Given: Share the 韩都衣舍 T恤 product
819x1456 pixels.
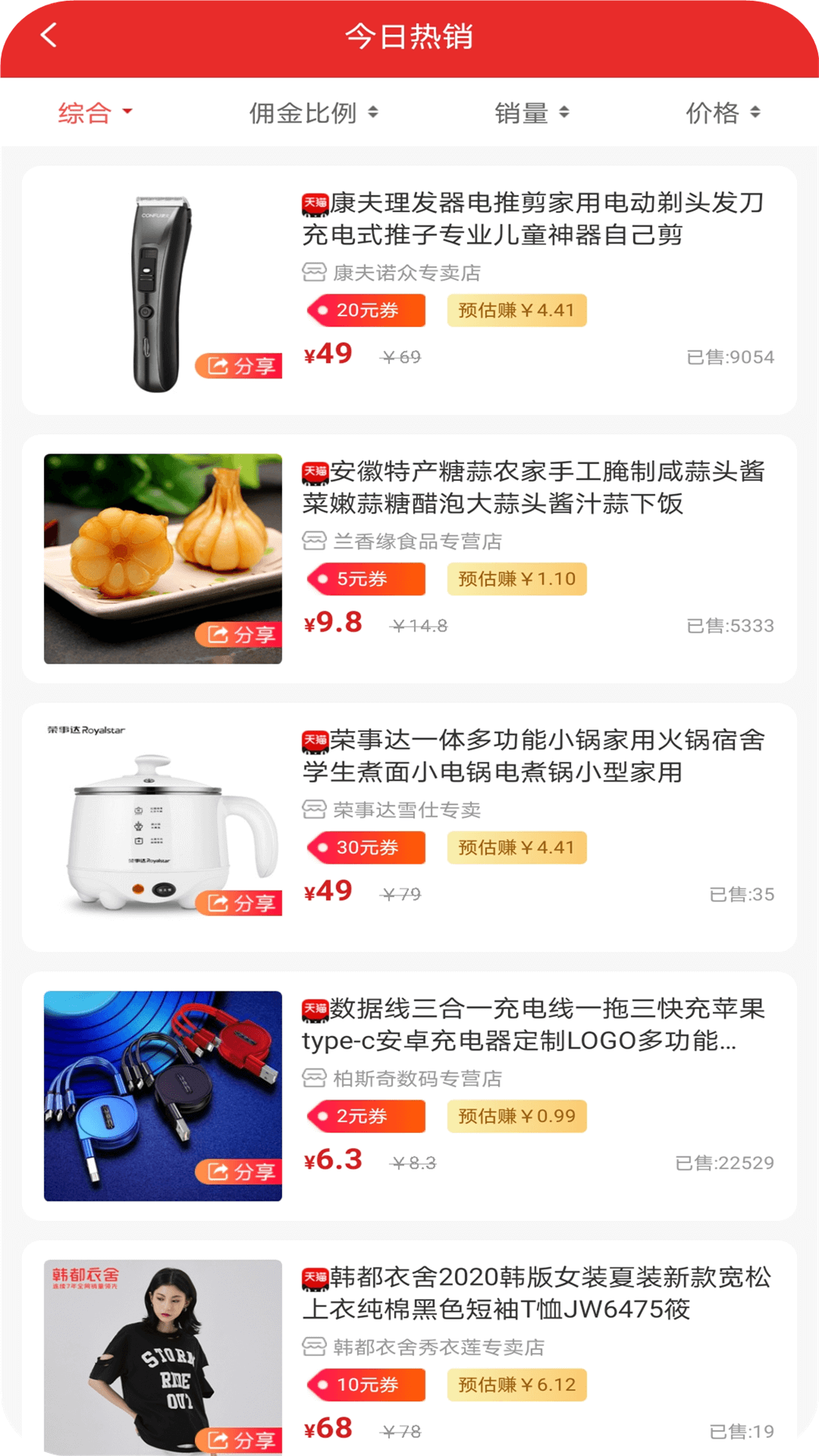Looking at the screenshot, I should click(239, 1439).
